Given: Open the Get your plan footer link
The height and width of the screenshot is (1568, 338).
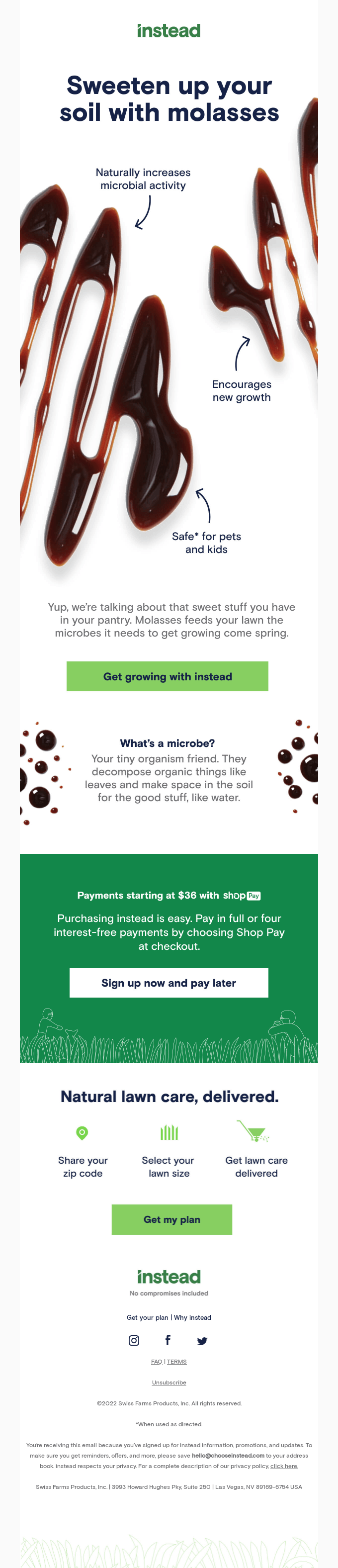Looking at the screenshot, I should pyautogui.click(x=147, y=1317).
